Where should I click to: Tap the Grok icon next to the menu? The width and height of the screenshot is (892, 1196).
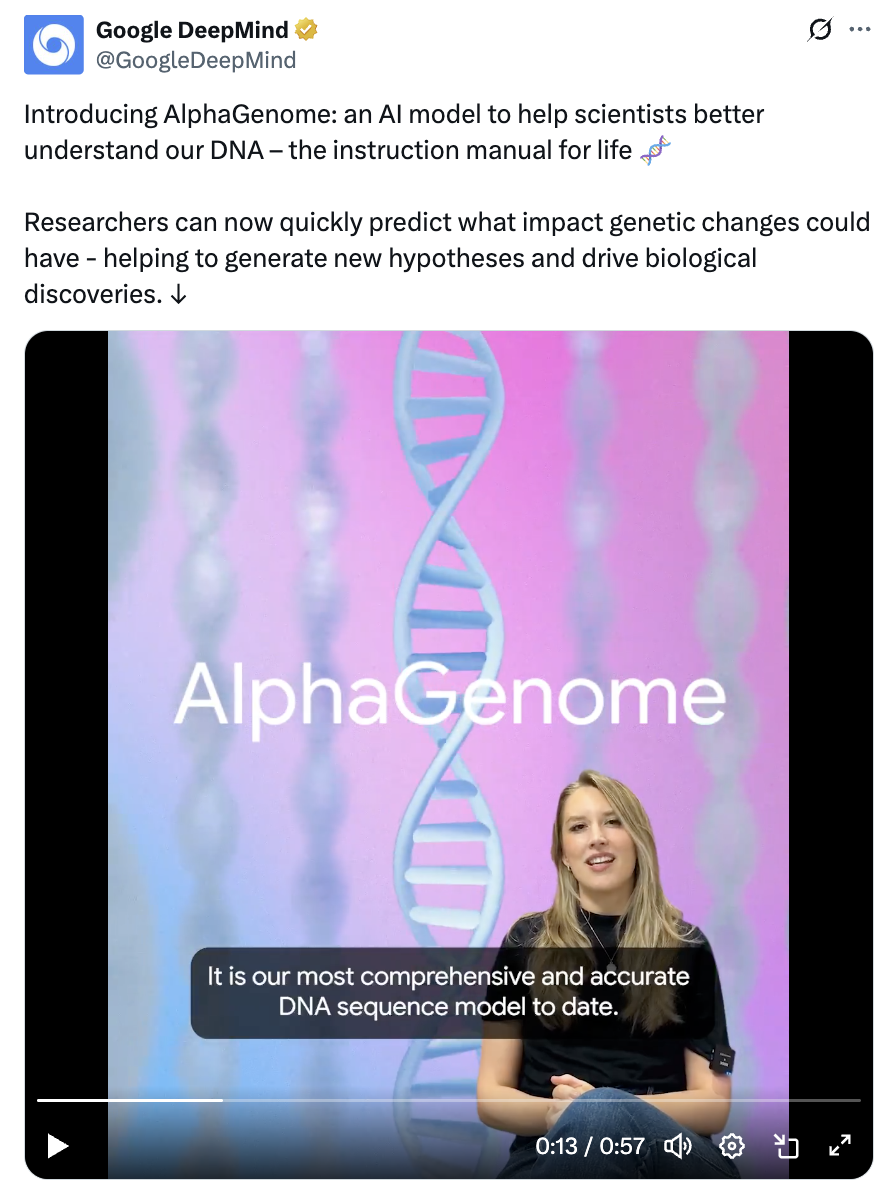tap(820, 30)
